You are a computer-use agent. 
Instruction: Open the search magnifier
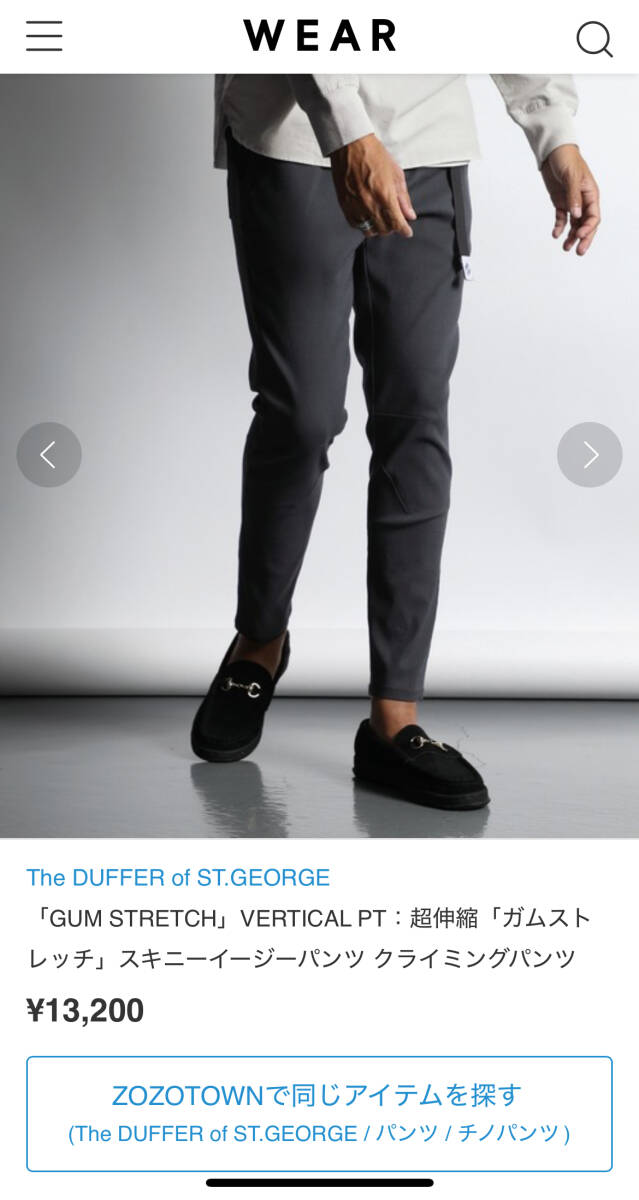594,39
